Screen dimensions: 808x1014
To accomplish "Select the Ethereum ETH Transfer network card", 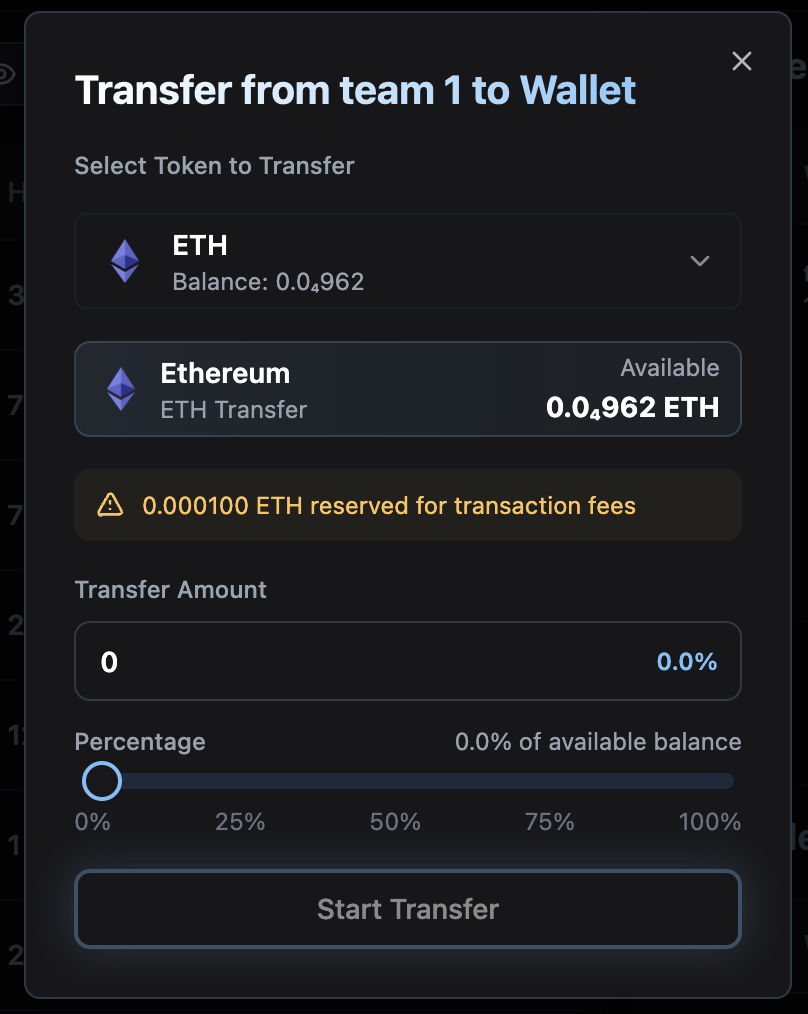I will point(407,390).
